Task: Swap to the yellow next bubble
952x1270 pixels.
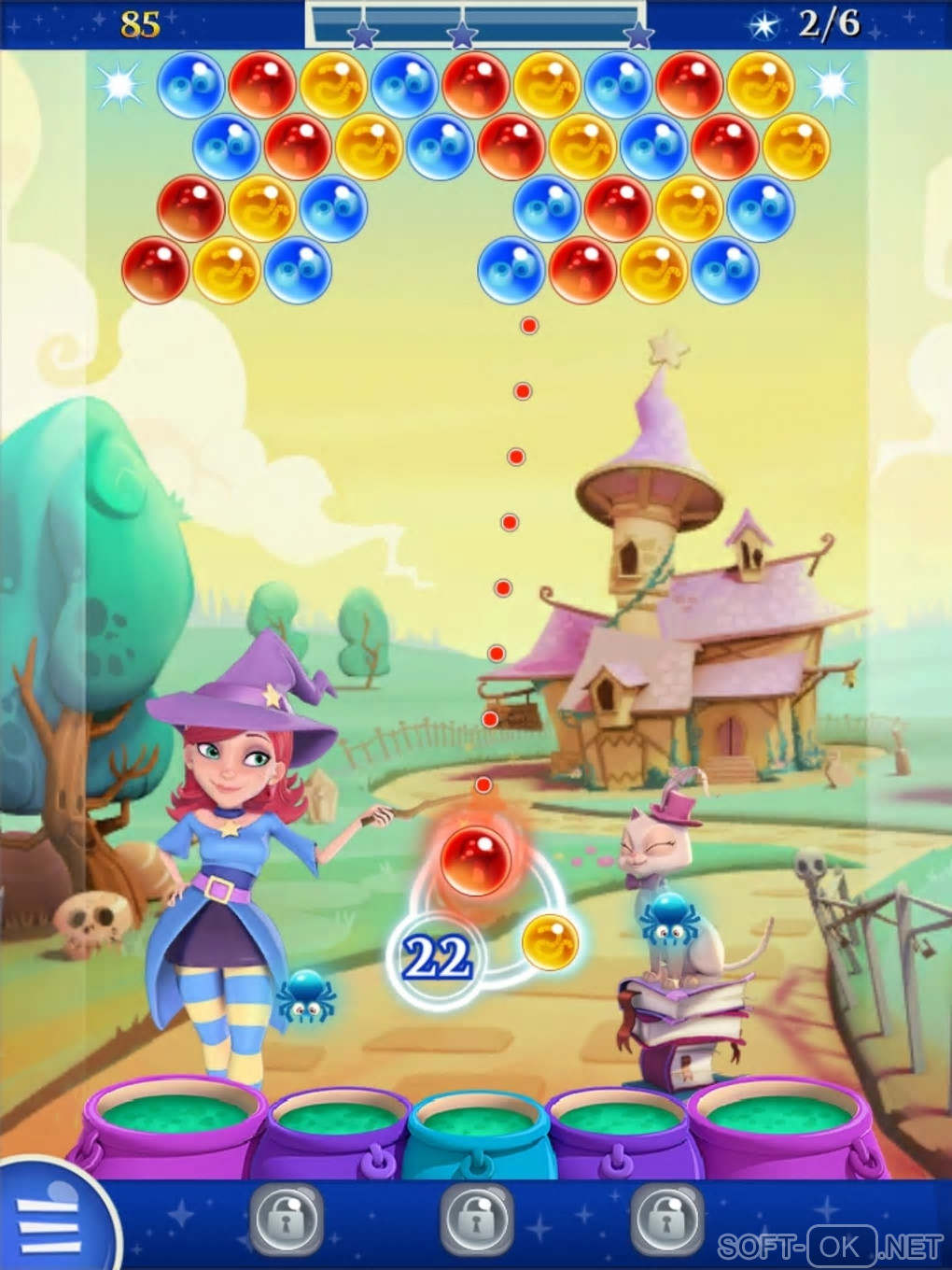Action: tap(549, 942)
